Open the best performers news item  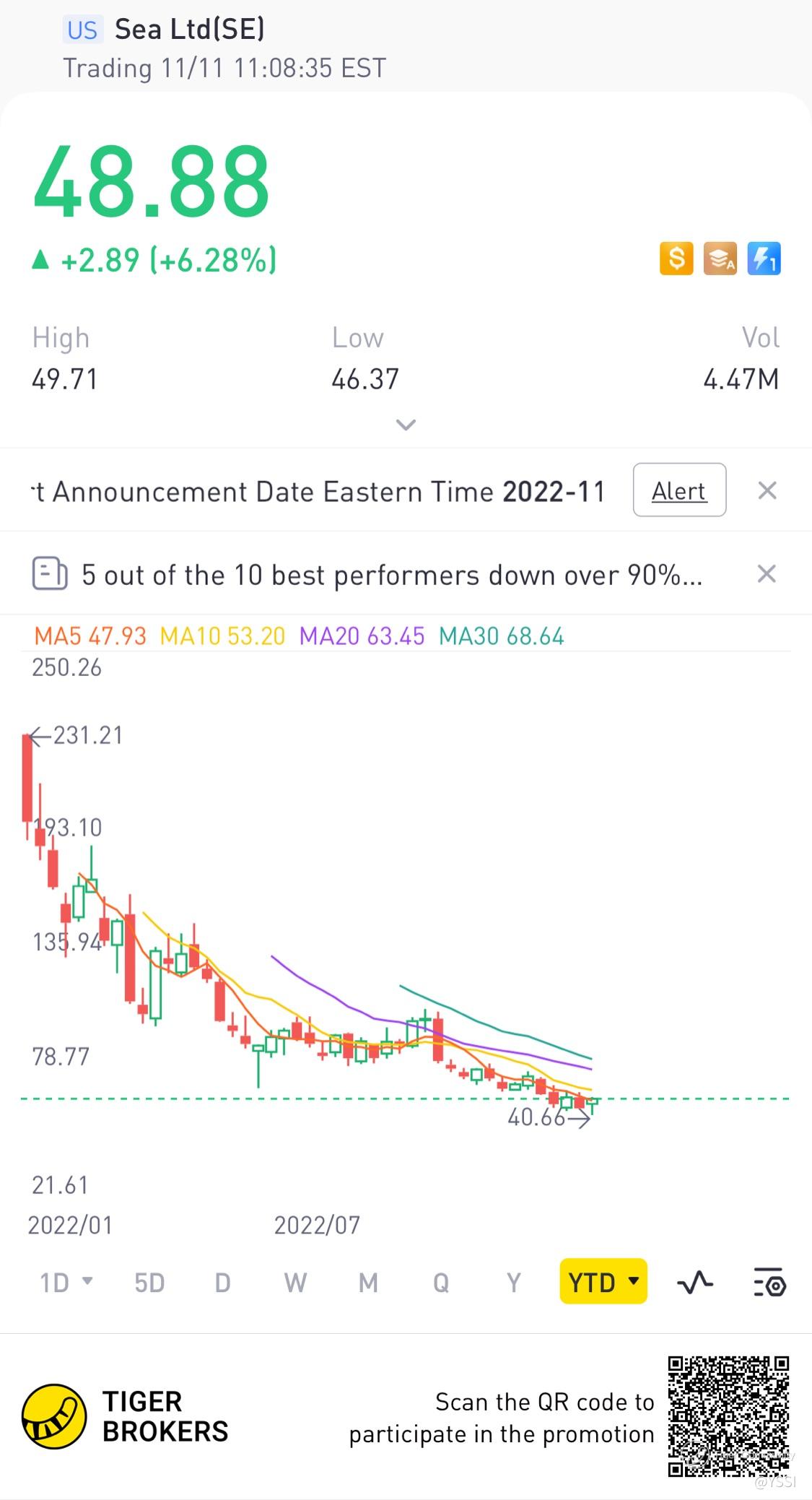[390, 576]
